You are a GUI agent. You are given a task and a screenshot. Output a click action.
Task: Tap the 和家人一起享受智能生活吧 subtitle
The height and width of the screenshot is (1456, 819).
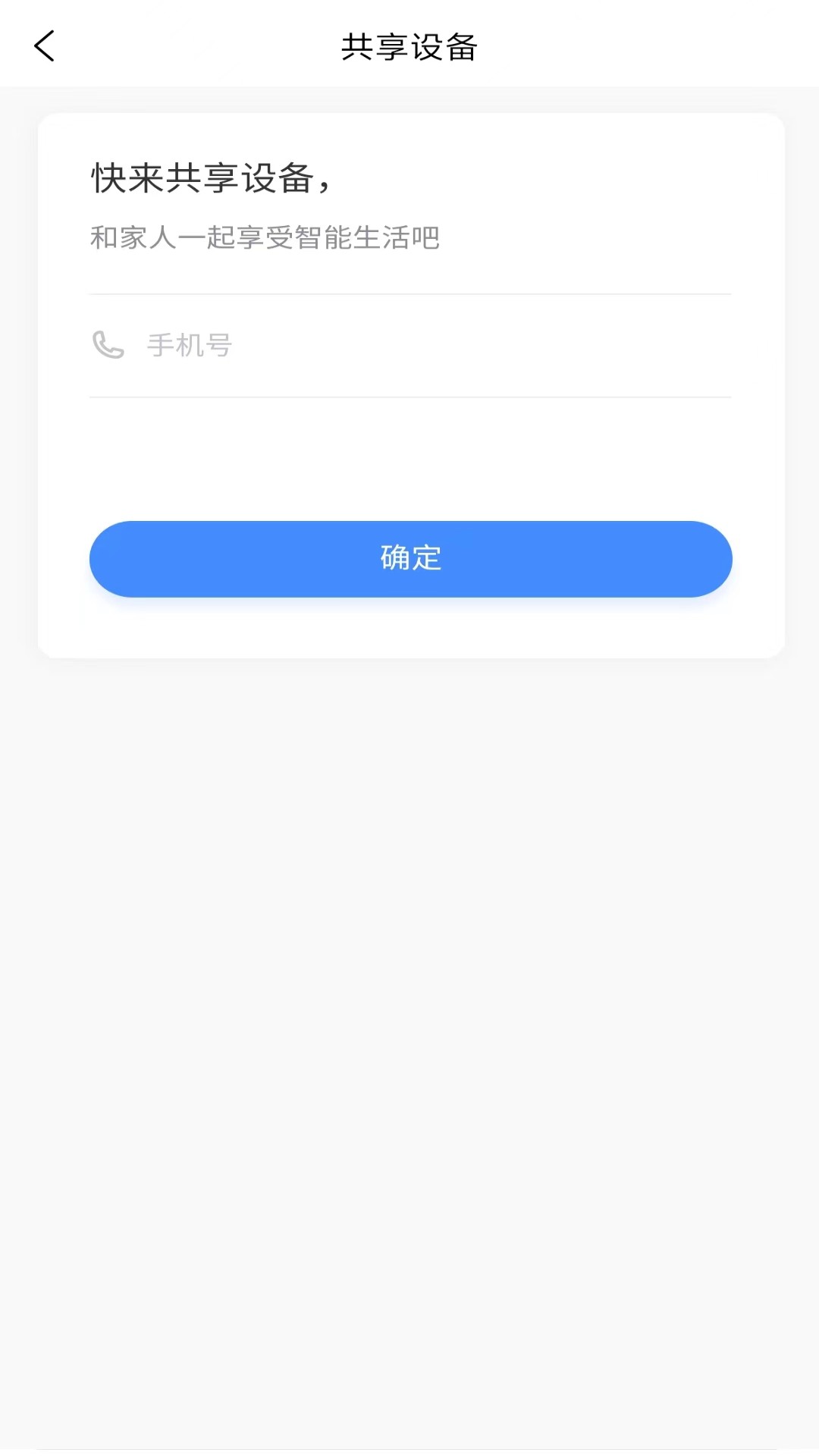click(265, 237)
